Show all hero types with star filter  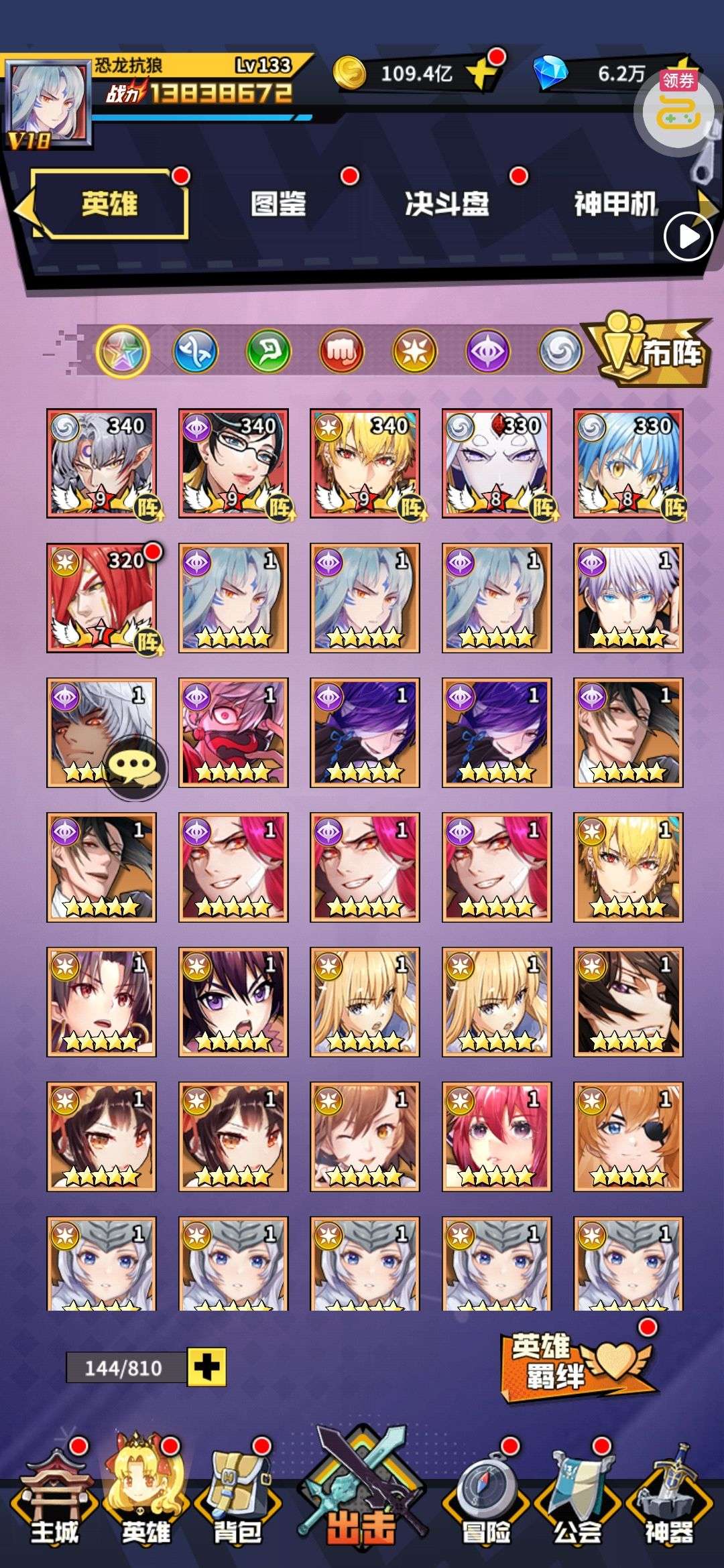122,351
